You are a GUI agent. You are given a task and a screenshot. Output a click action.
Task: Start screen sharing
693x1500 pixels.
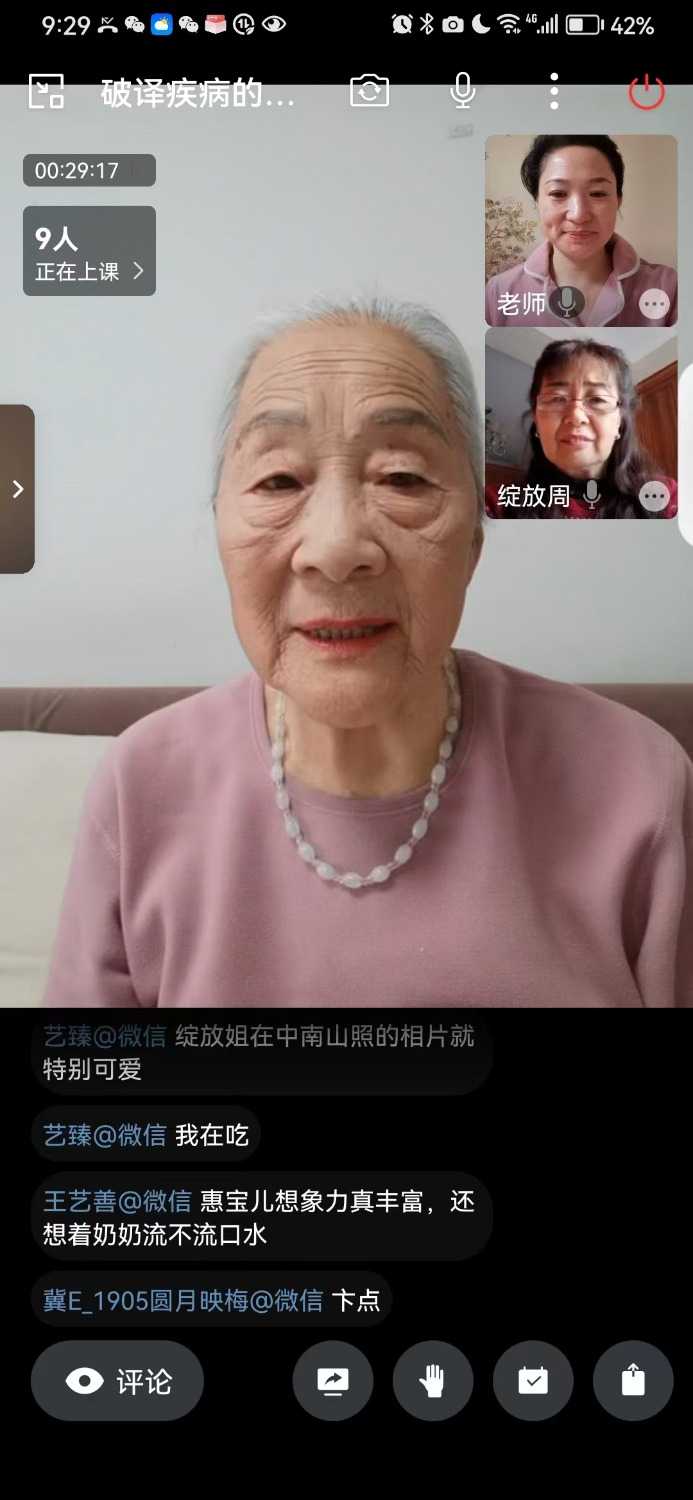click(333, 1381)
